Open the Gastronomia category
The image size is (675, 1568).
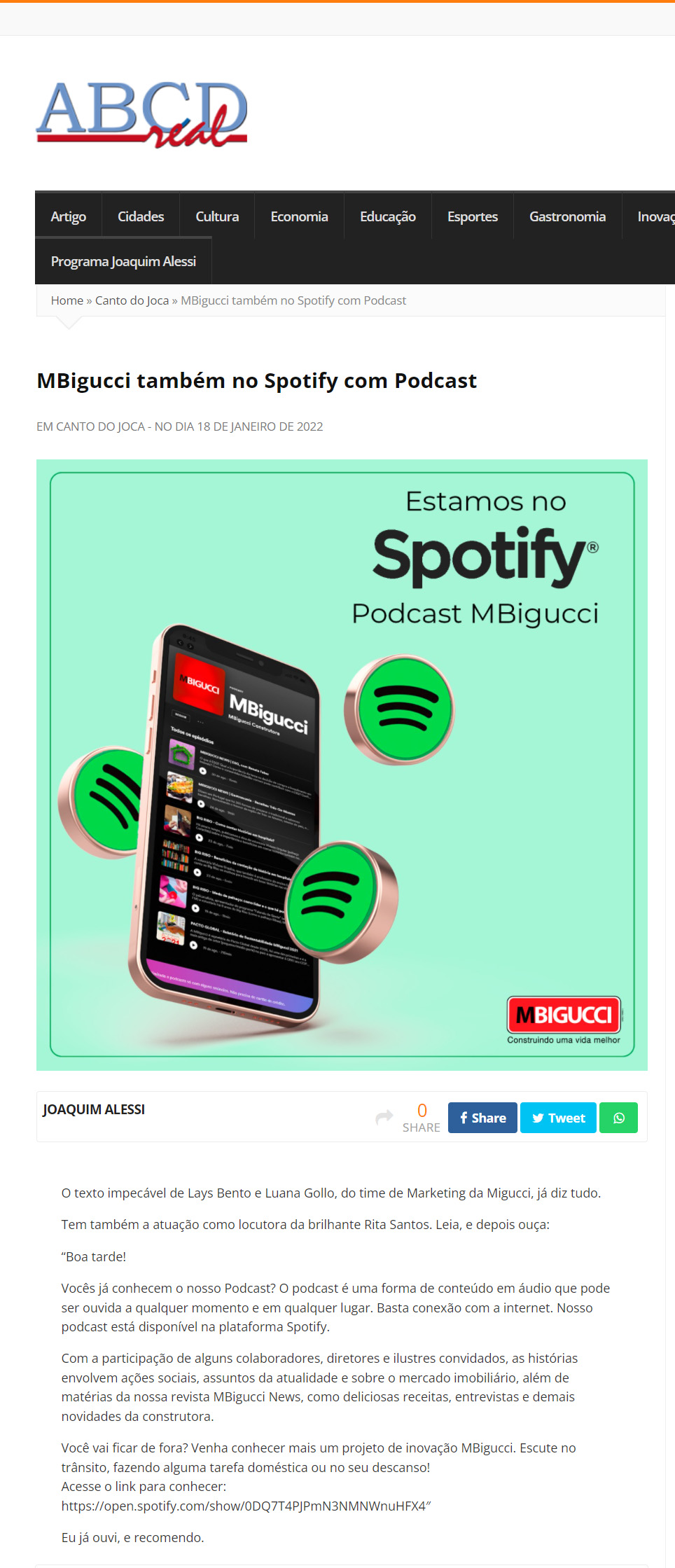pos(567,216)
